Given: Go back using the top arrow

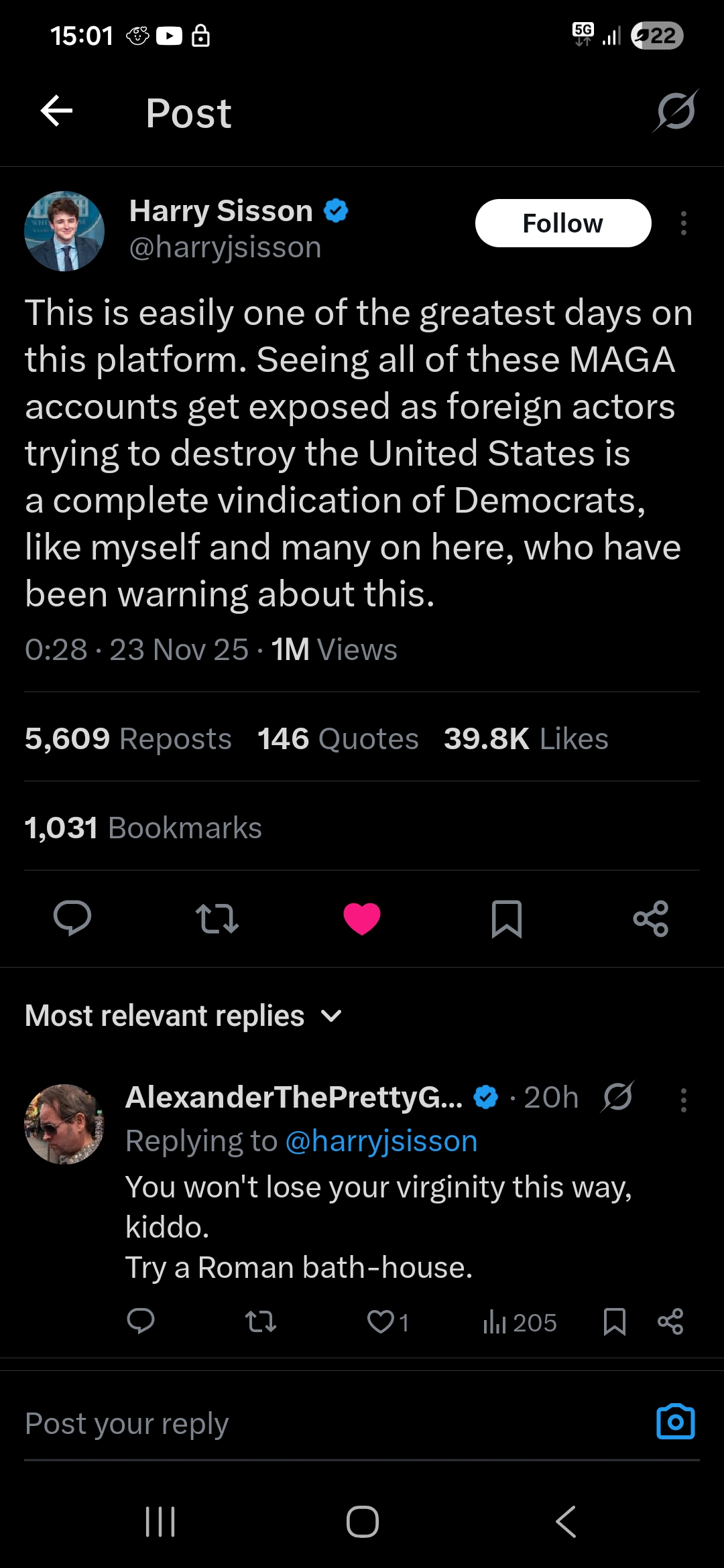Looking at the screenshot, I should 56,111.
